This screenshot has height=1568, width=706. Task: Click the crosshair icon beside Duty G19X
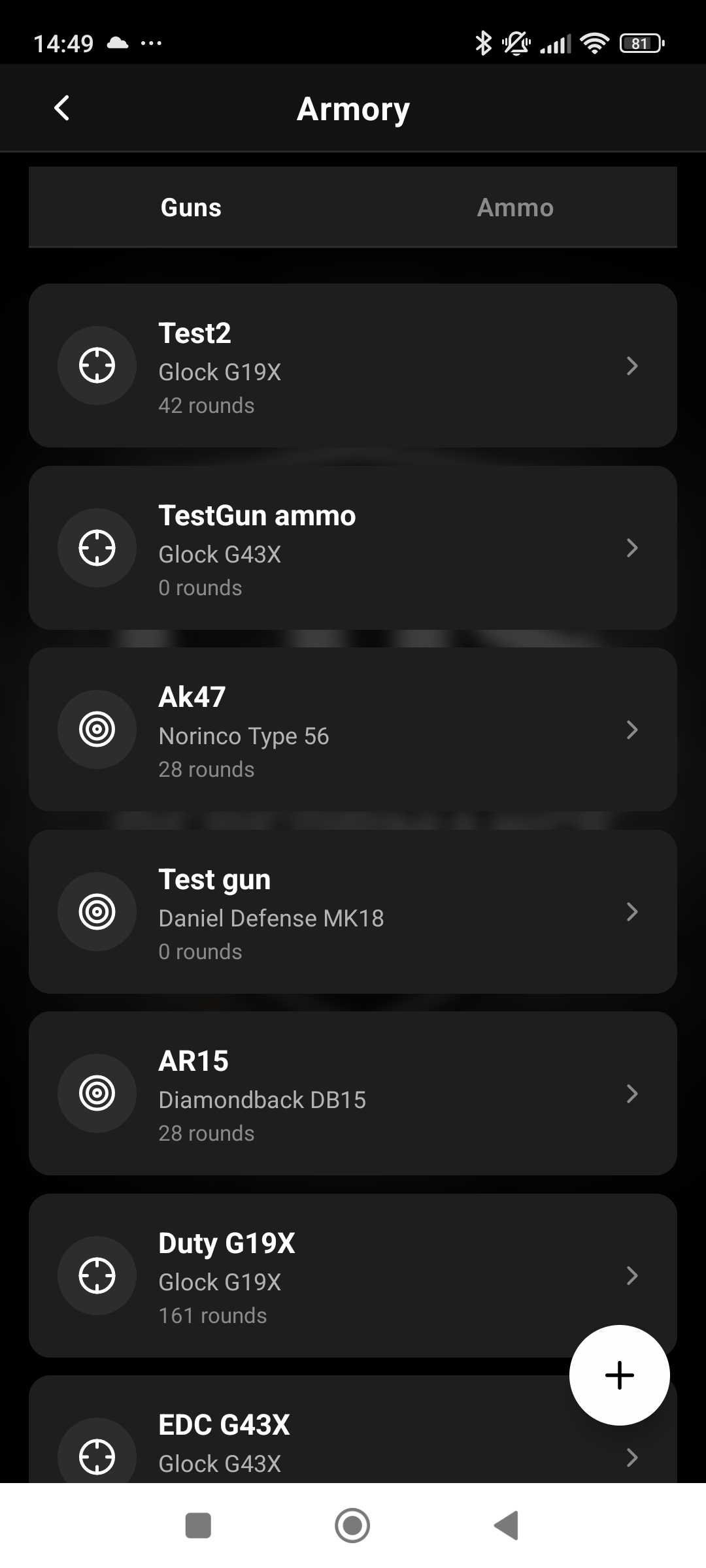[x=97, y=1275]
